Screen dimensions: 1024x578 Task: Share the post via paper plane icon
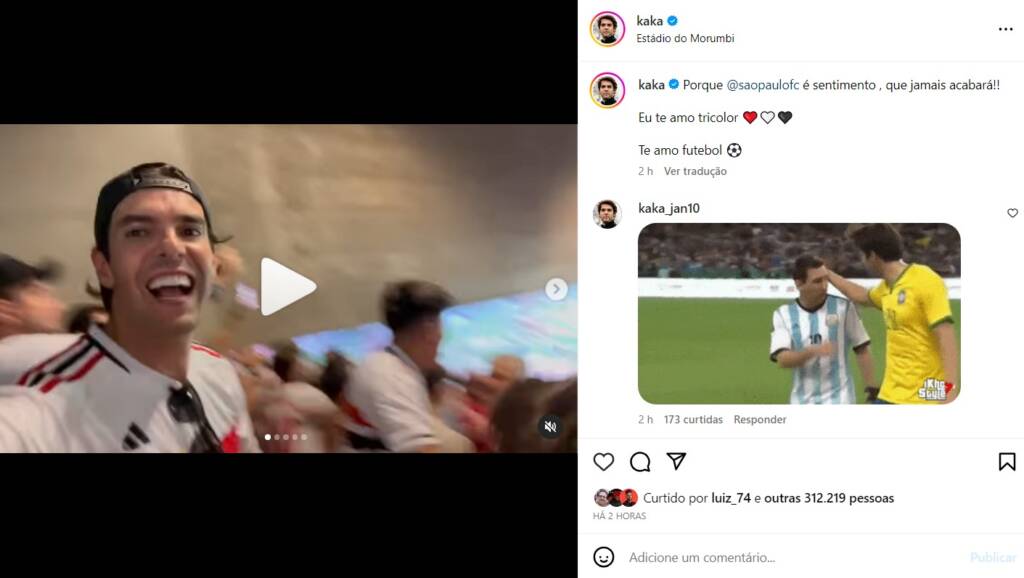676,461
